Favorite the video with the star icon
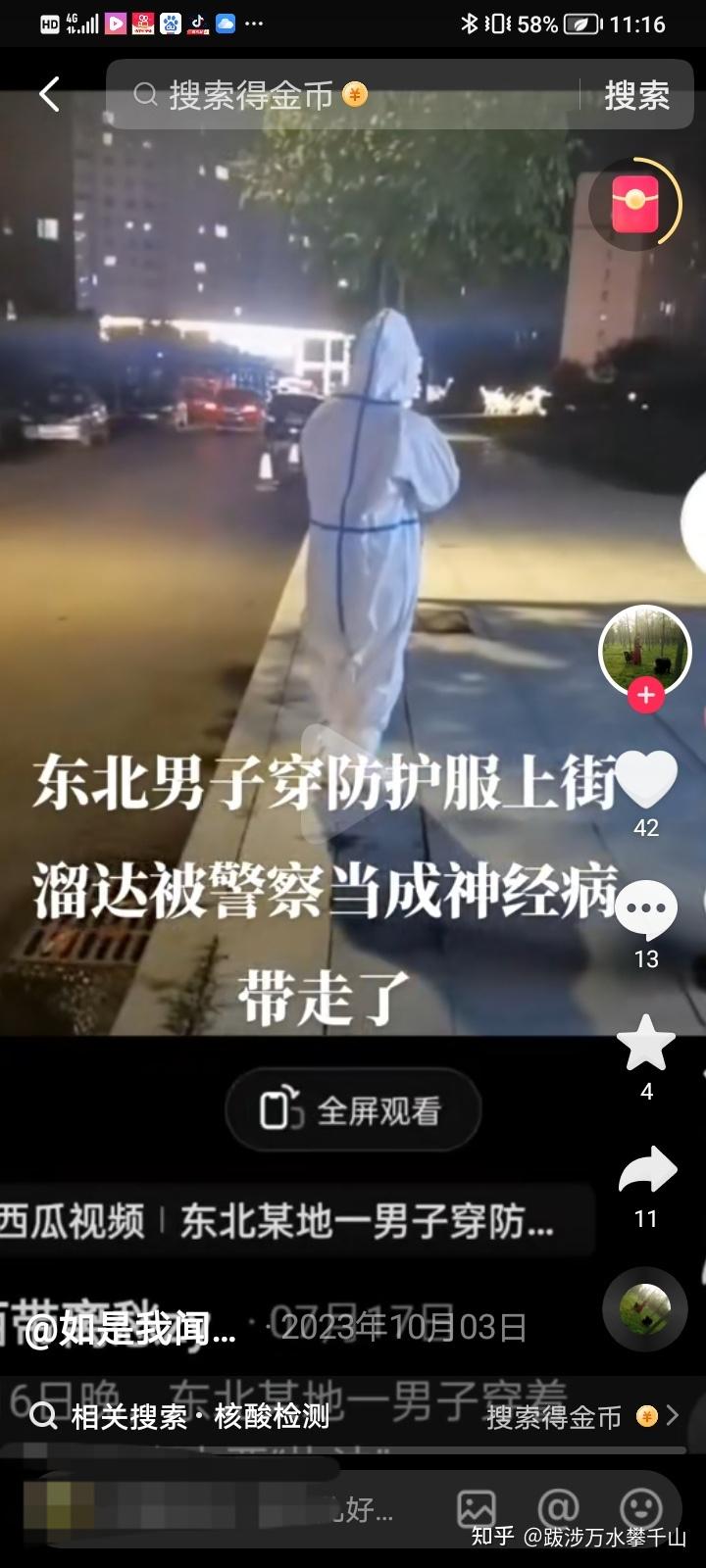This screenshot has height=1568, width=706. (646, 1043)
